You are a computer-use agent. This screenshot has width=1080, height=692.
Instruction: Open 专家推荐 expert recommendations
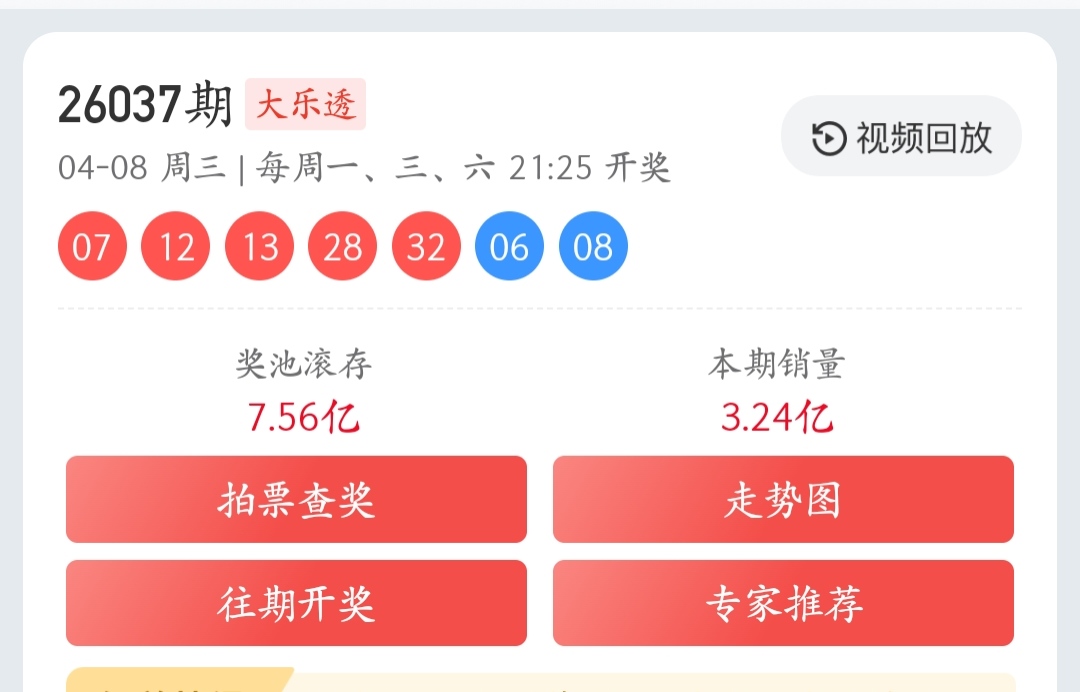(x=783, y=603)
